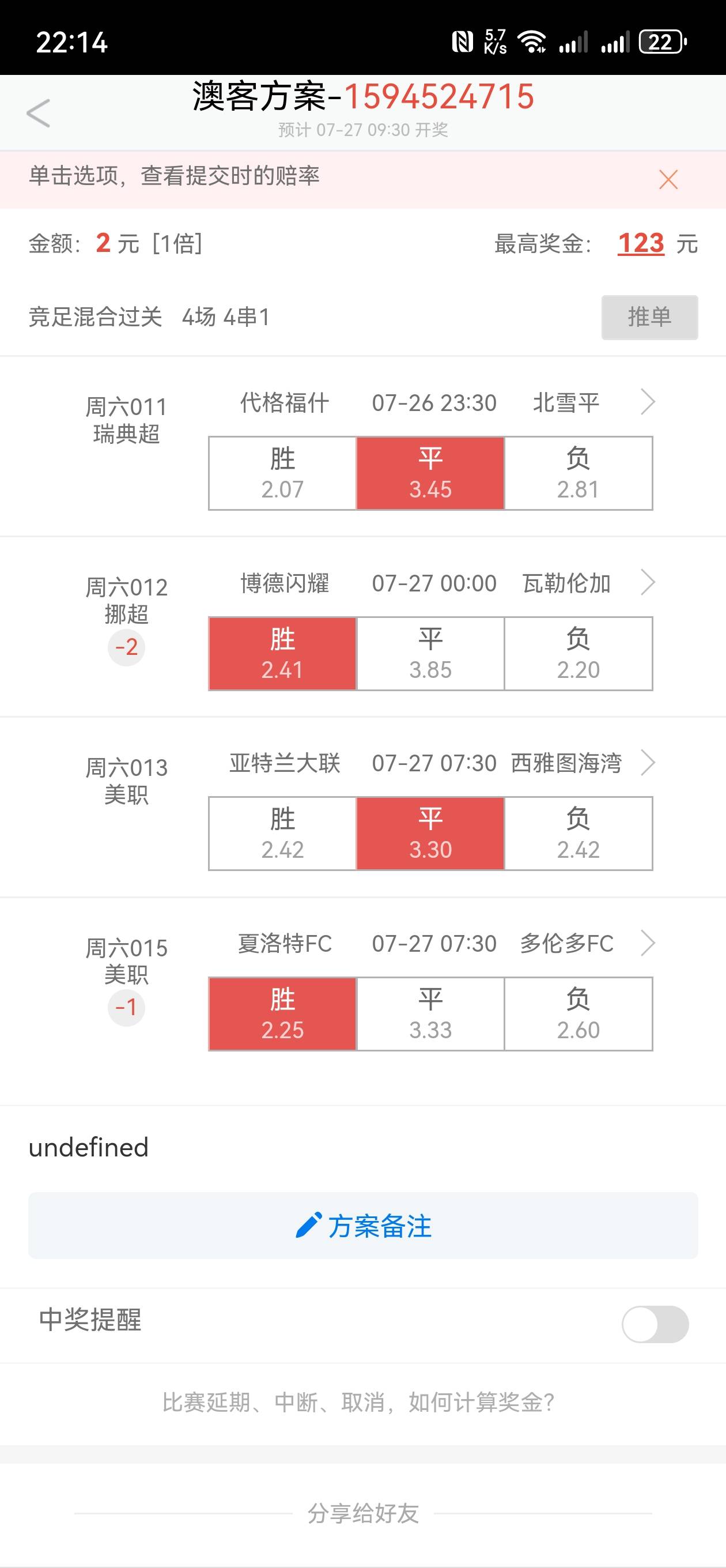The height and width of the screenshot is (1568, 726).
Task: Check the selected 平 3.45 option odds
Action: click(x=430, y=473)
